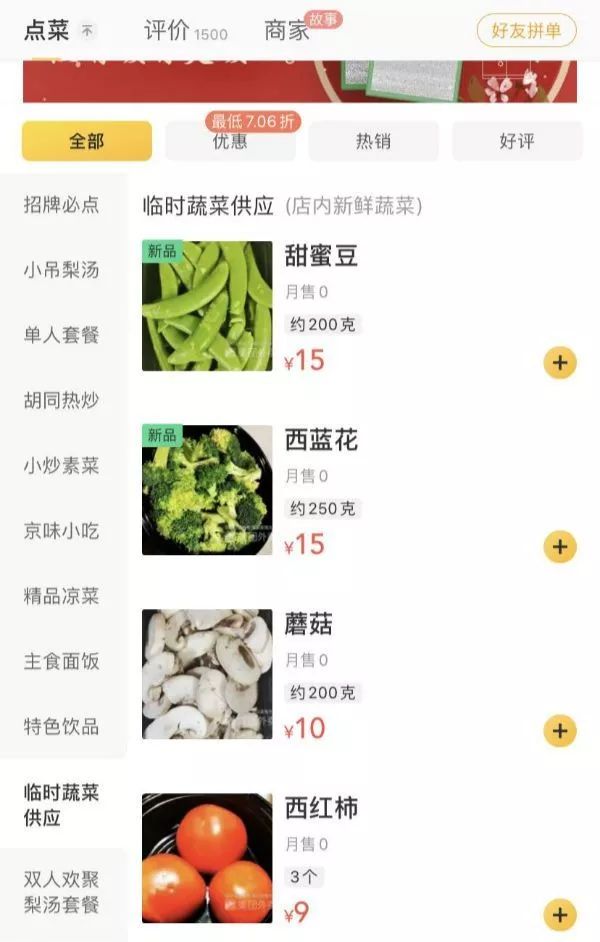
Task: Add 甜蜜豆 to the cart
Action: [x=560, y=362]
